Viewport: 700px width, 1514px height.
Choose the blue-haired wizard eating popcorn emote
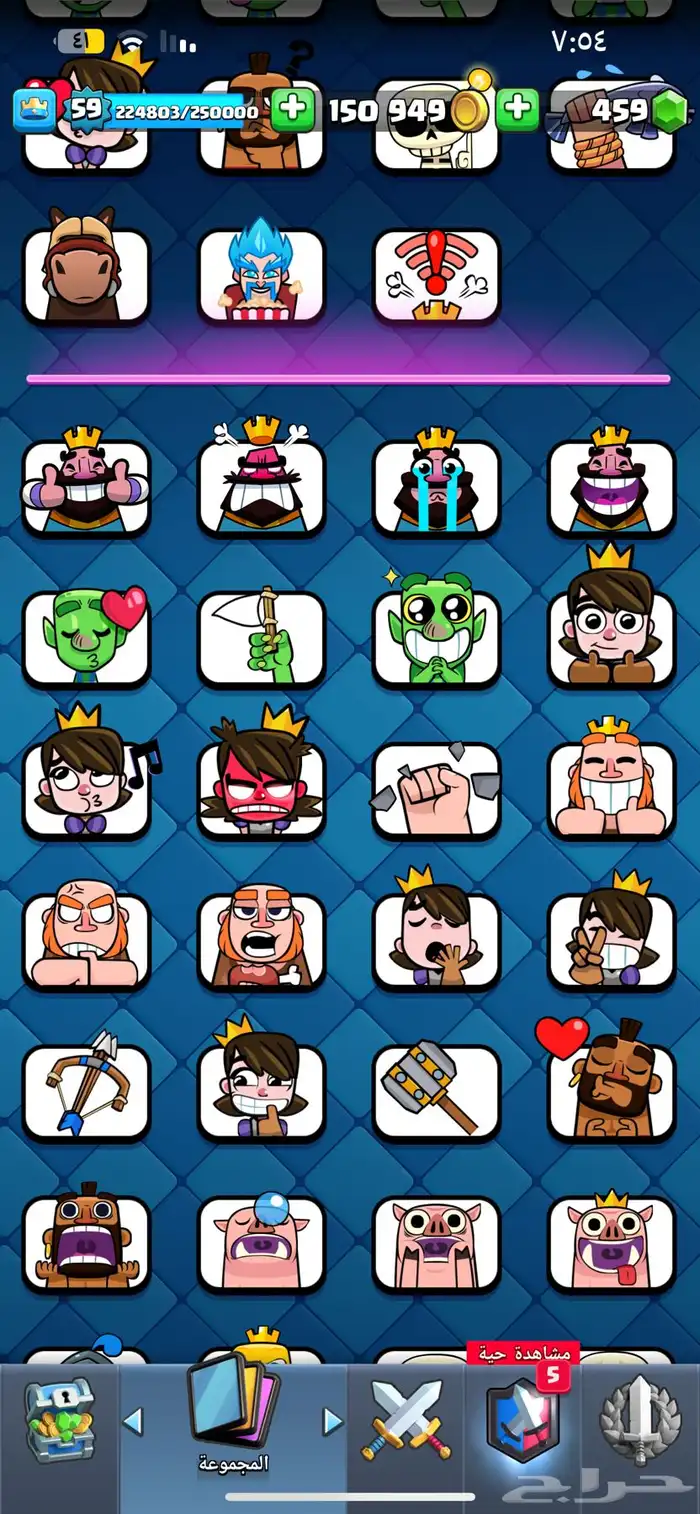(261, 275)
